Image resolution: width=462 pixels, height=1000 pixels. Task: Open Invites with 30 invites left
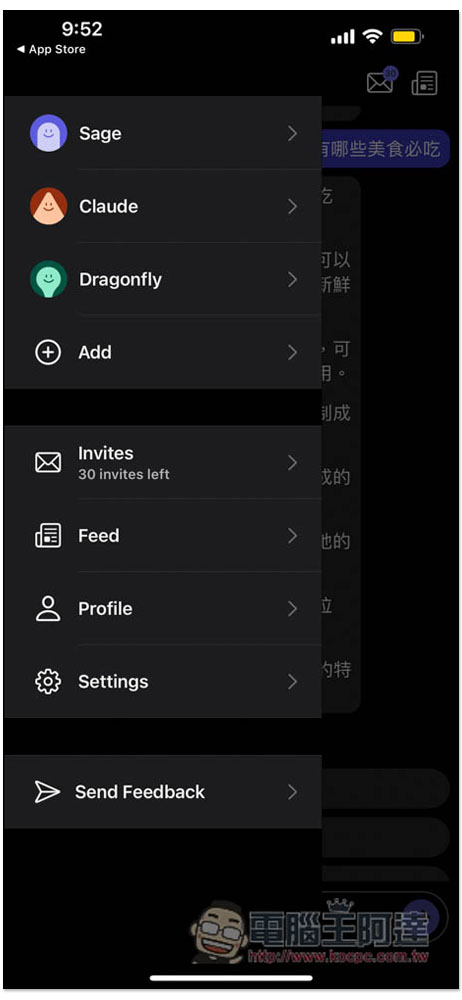[163, 462]
